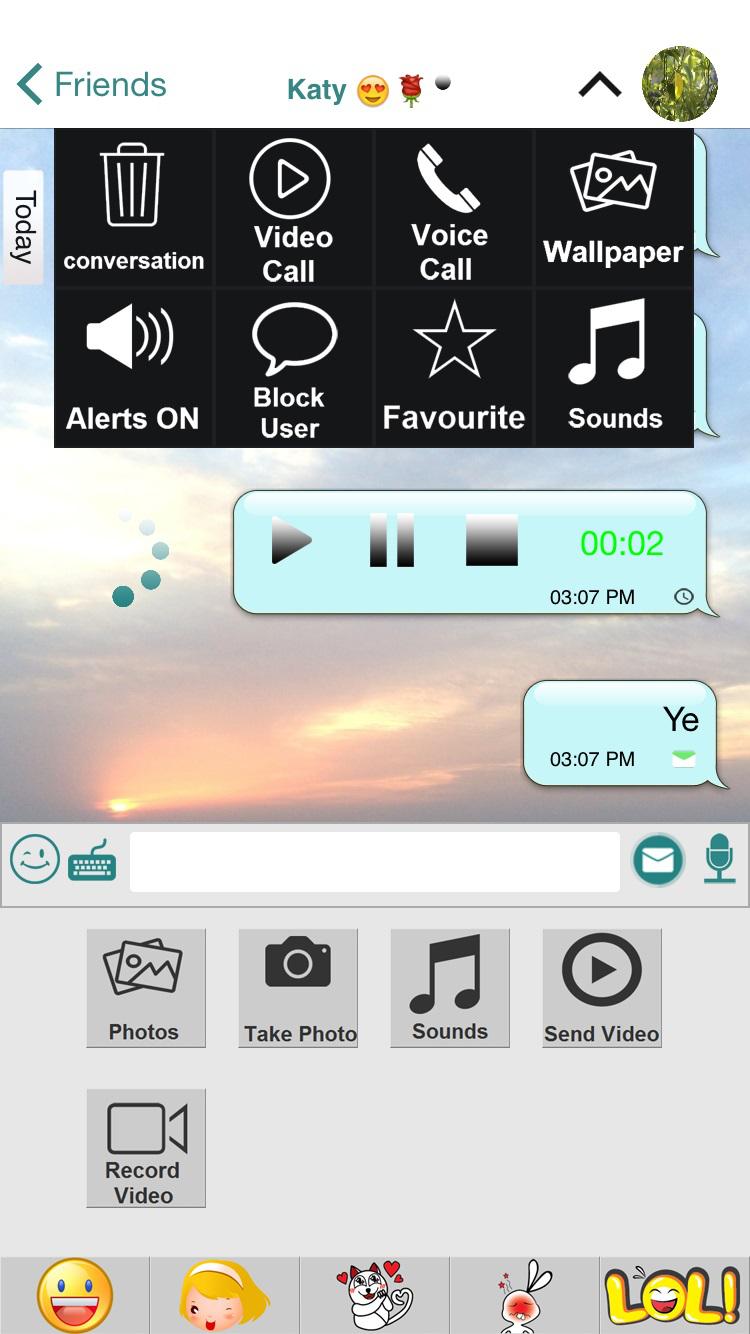Open Katy's profile picture
Image resolution: width=750 pixels, height=1334 pixels.
coord(679,84)
